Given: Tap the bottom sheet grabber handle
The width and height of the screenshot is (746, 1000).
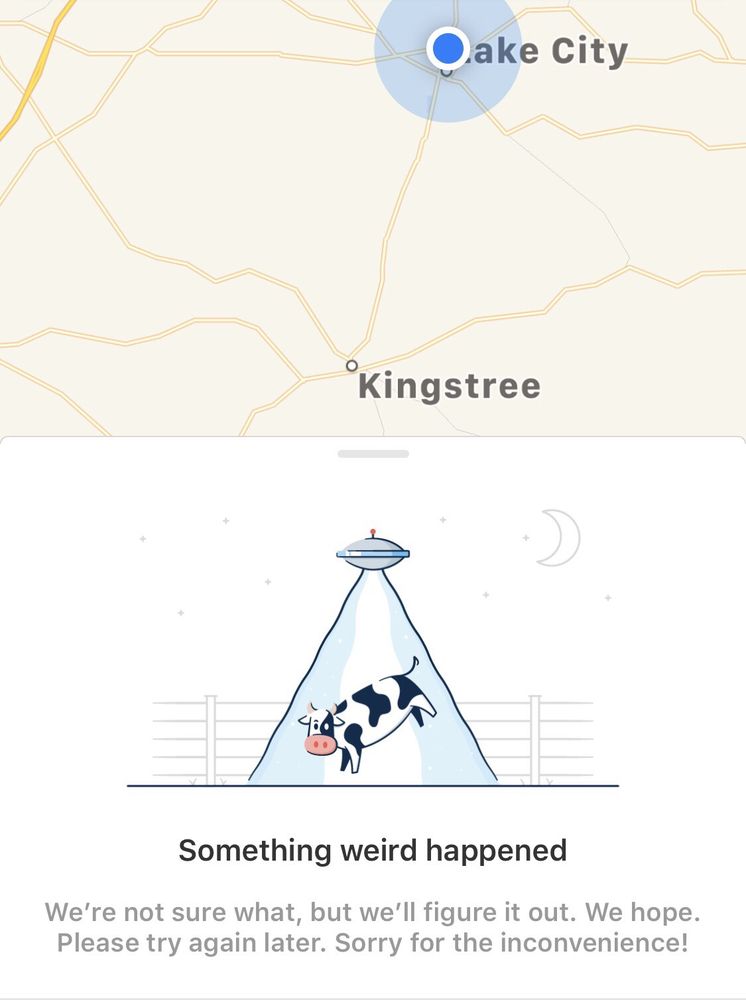Looking at the screenshot, I should coord(373,454).
